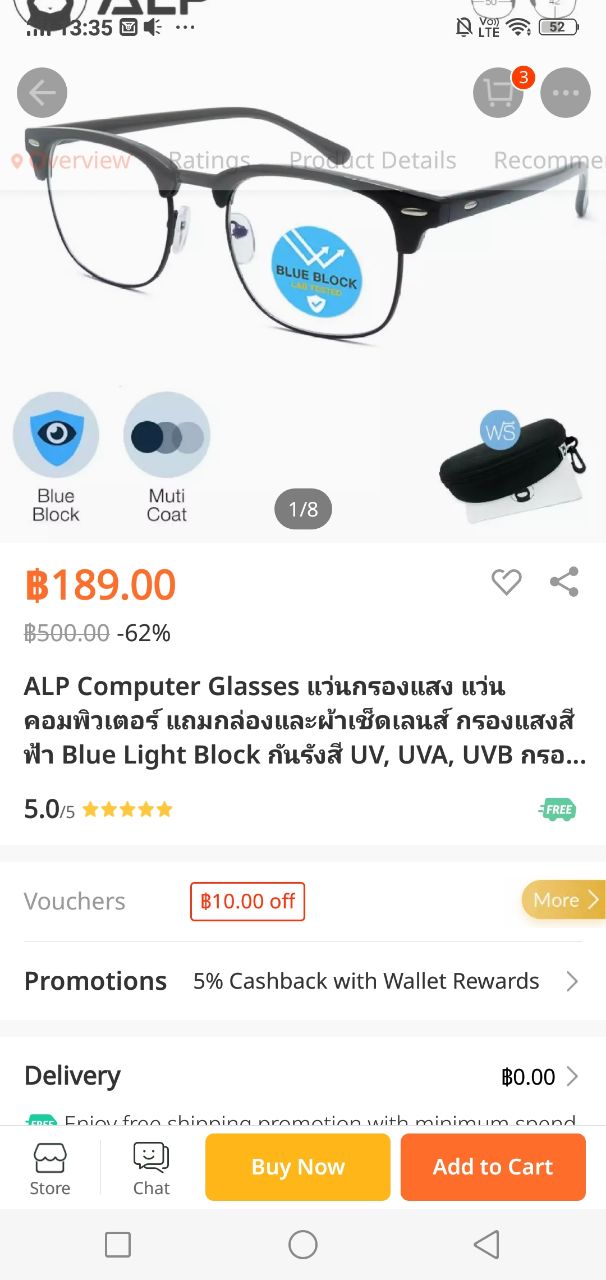This screenshot has width=606, height=1280.
Task: Add to Cart this item
Action: pyautogui.click(x=493, y=1167)
